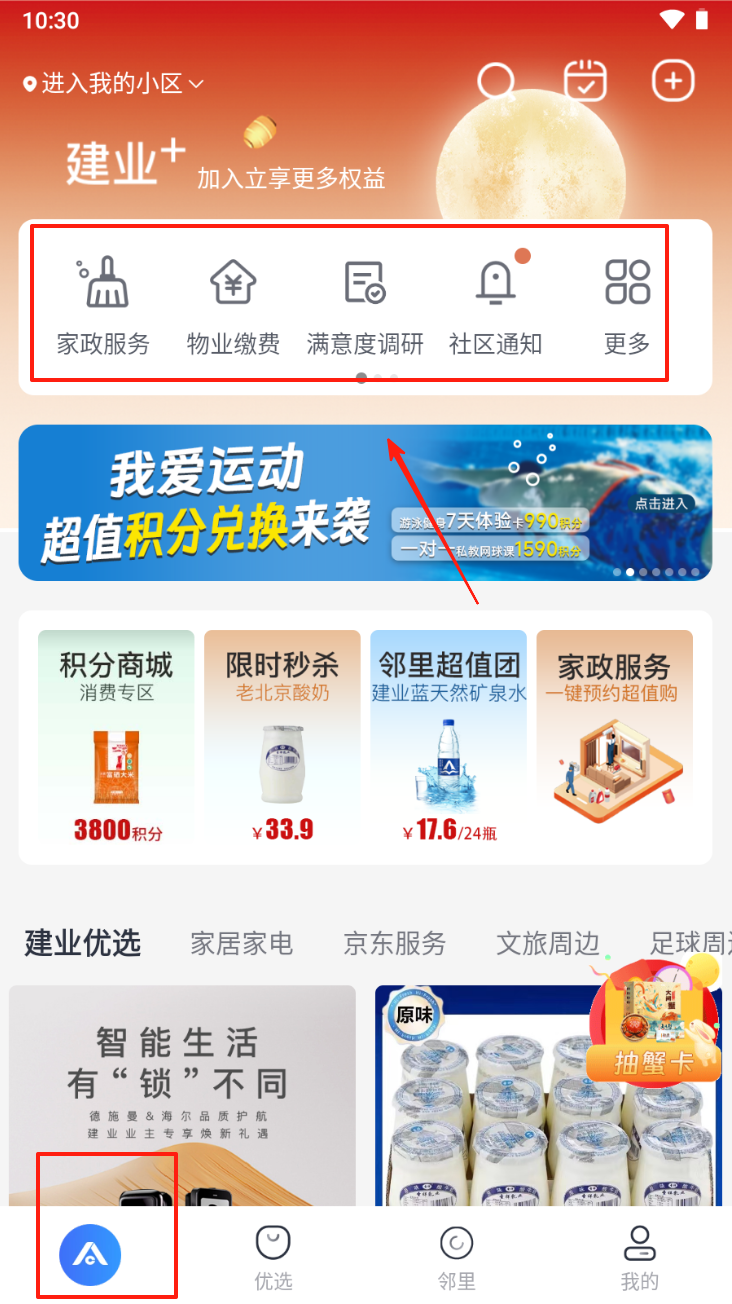Viewport: 732px width, 1304px height.
Task: Switch to 京东服务 category tab
Action: point(394,943)
